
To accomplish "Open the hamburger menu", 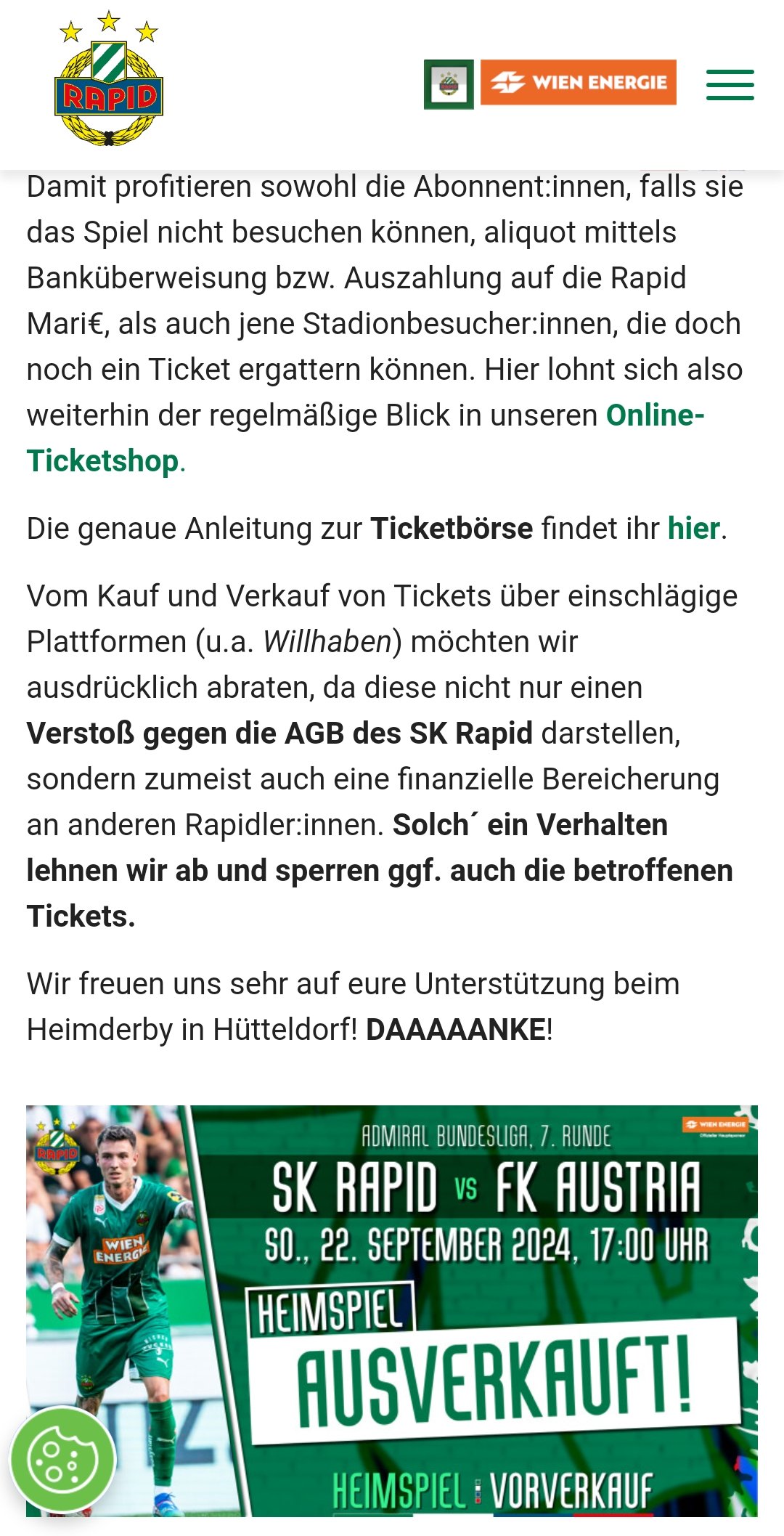I will coord(730,84).
